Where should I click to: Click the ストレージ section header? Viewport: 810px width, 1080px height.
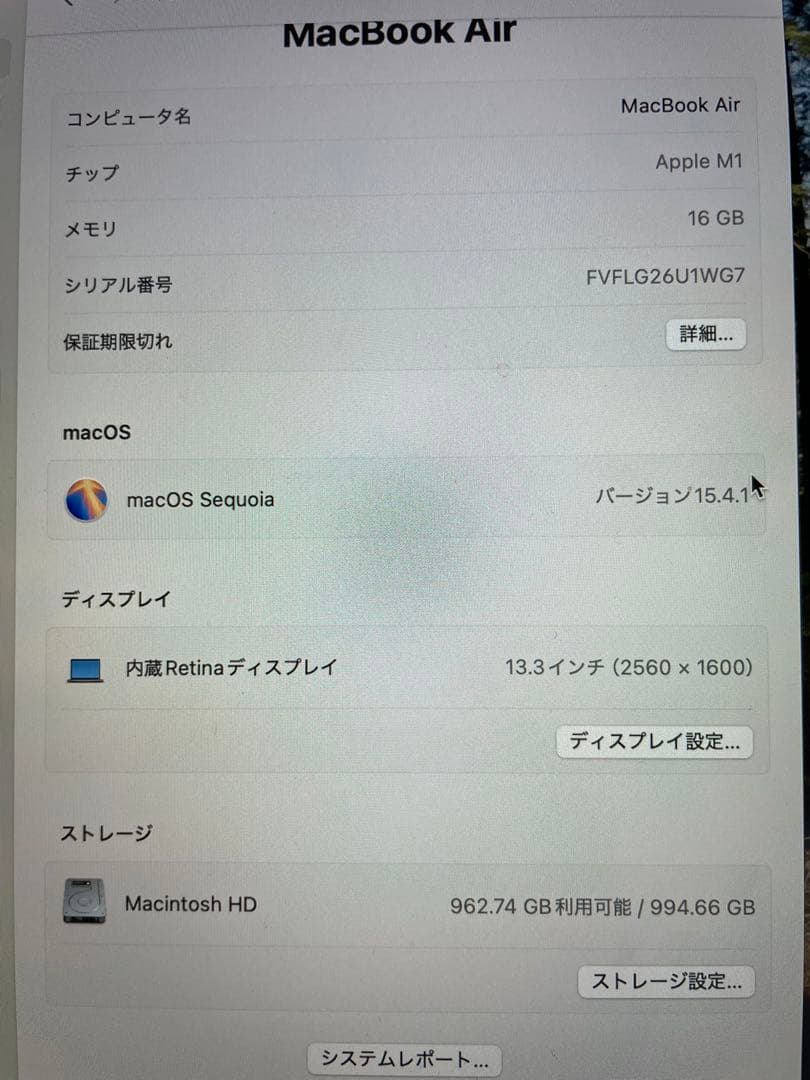tap(104, 832)
